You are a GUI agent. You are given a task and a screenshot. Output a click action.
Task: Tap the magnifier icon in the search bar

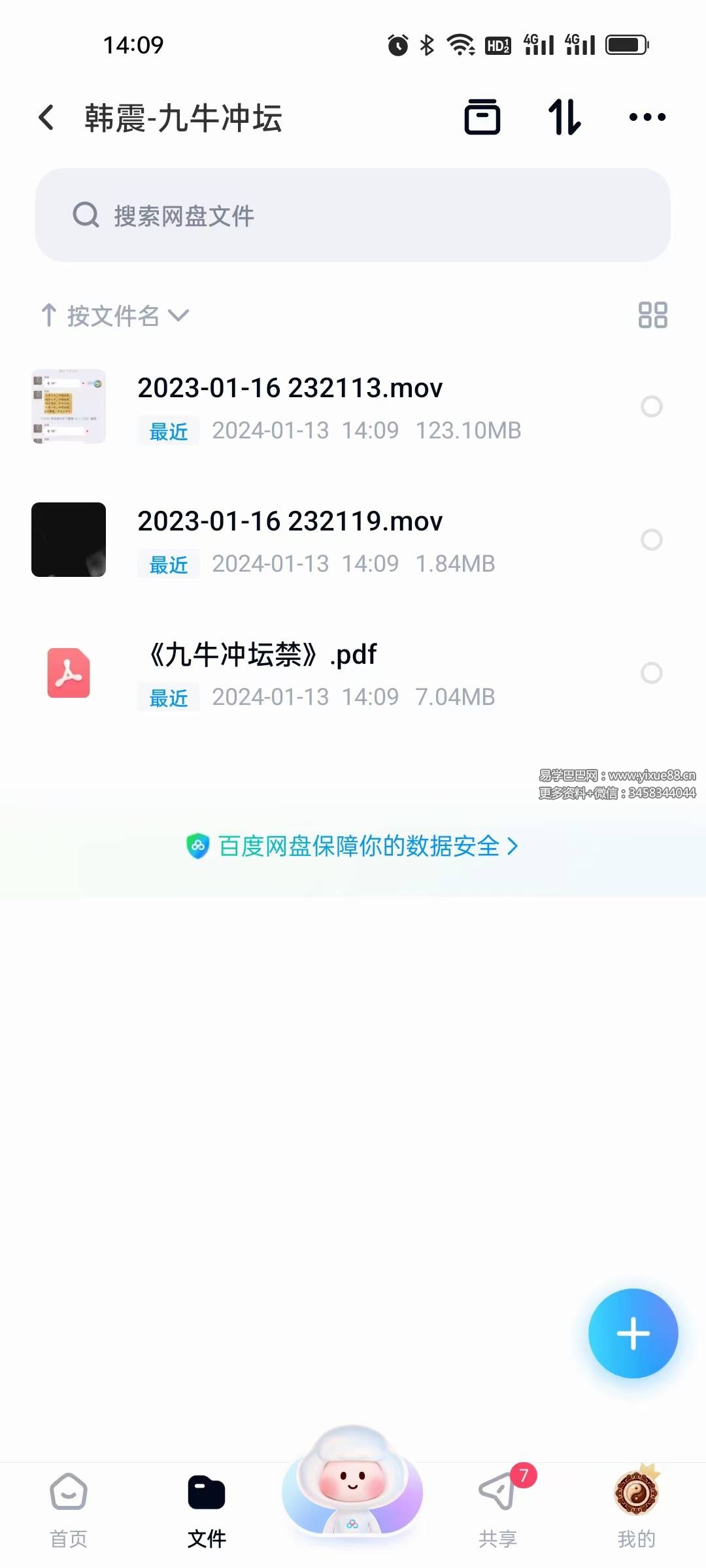[x=85, y=214]
